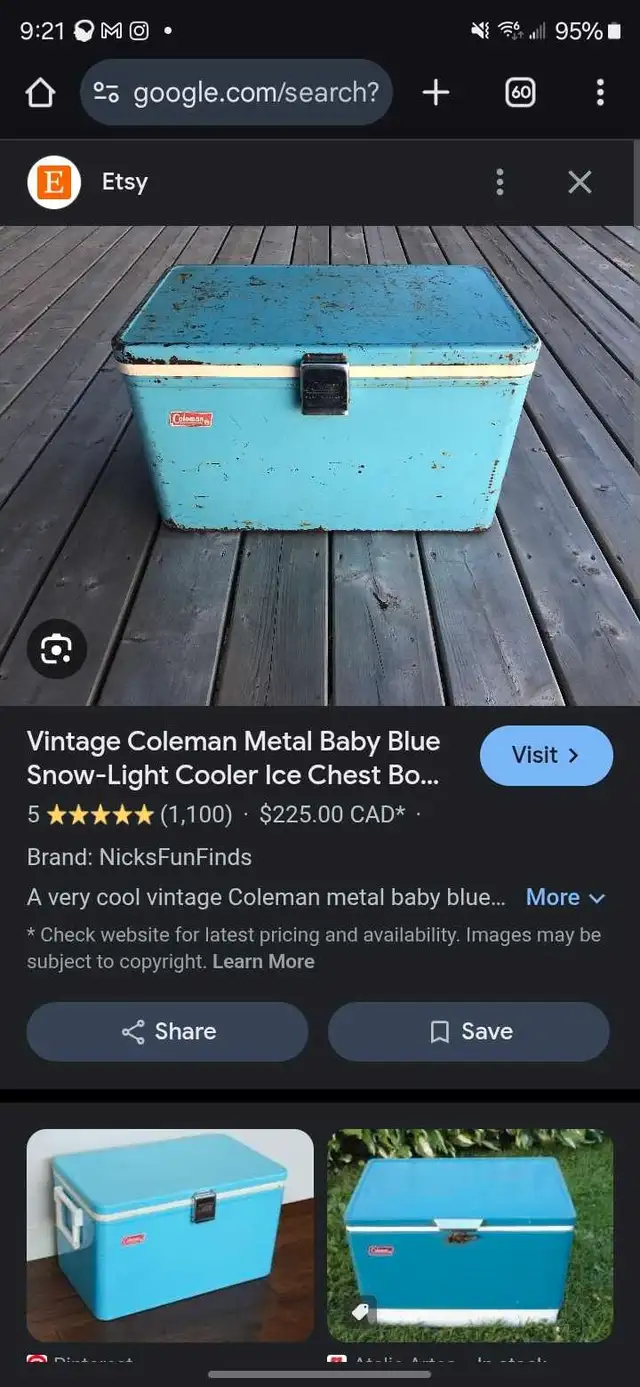Share this cooler result
The height and width of the screenshot is (1387, 640).
click(167, 1031)
